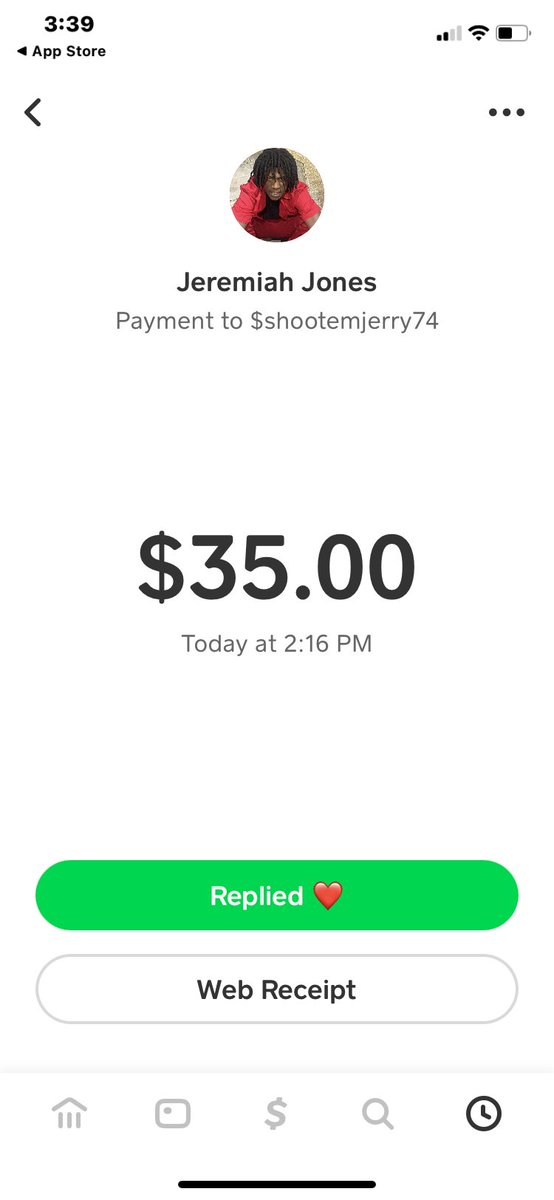Screen dimensions: 554x1200
Task: Open Jeremiah Jones's profile picture
Action: [277, 194]
